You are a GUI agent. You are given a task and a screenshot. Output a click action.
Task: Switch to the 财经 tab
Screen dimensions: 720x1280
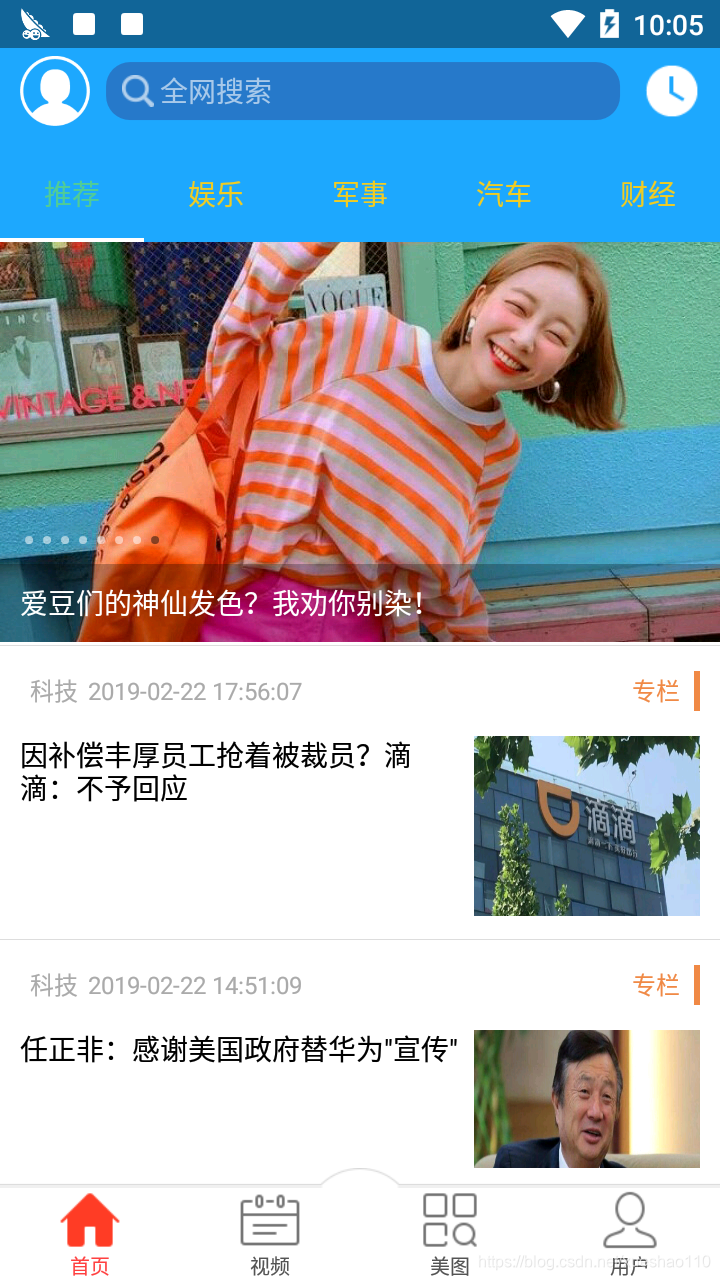tap(648, 194)
